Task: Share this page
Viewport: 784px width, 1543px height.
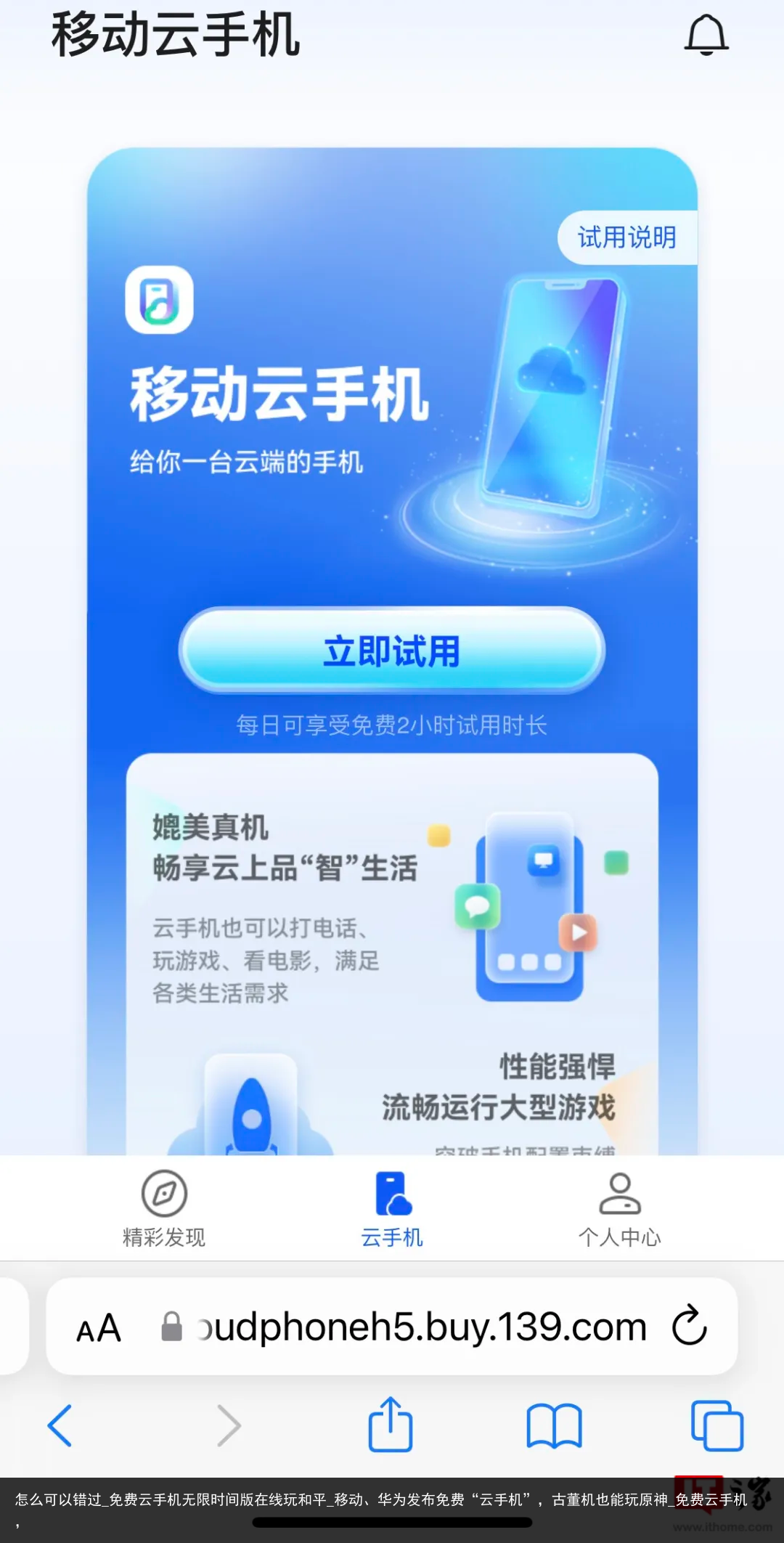Action: click(x=391, y=1425)
